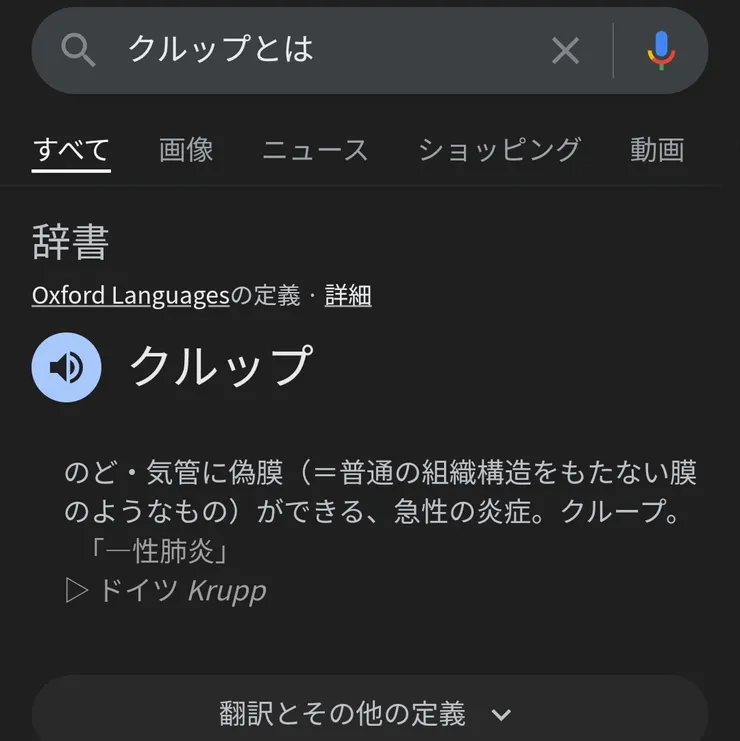The image size is (740, 741).
Task: Stay on the すべて tab
Action: (x=71, y=147)
